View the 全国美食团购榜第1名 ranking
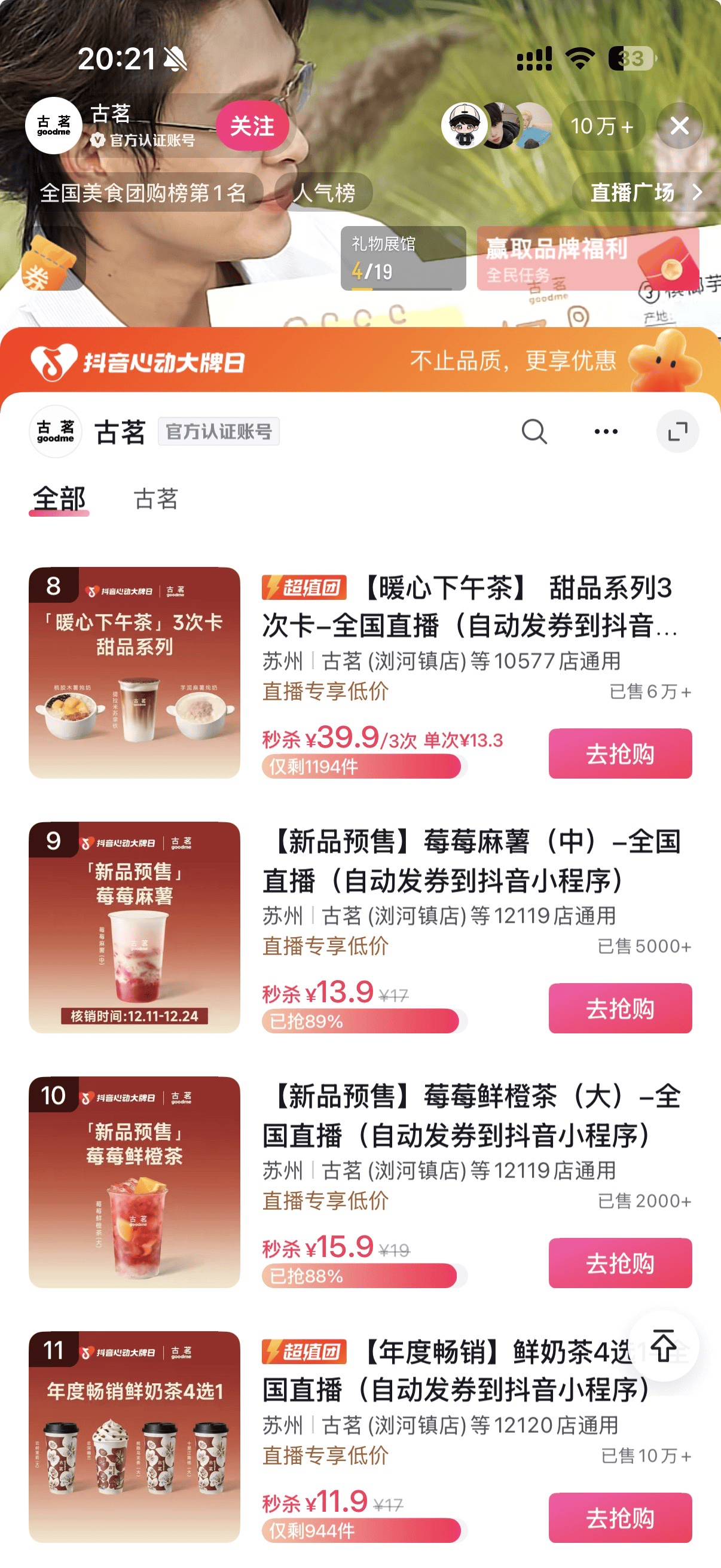 tap(143, 193)
